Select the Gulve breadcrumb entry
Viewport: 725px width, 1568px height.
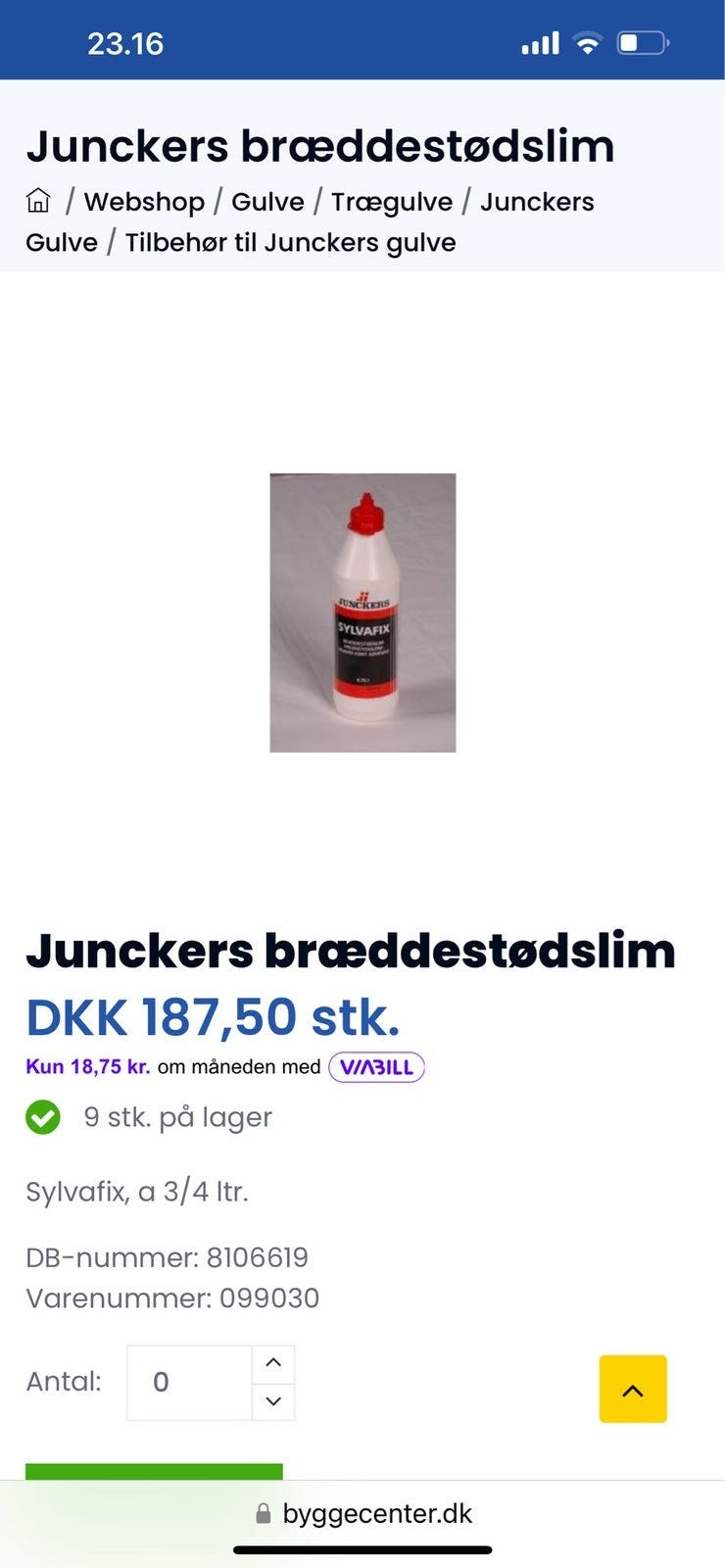[x=266, y=201]
